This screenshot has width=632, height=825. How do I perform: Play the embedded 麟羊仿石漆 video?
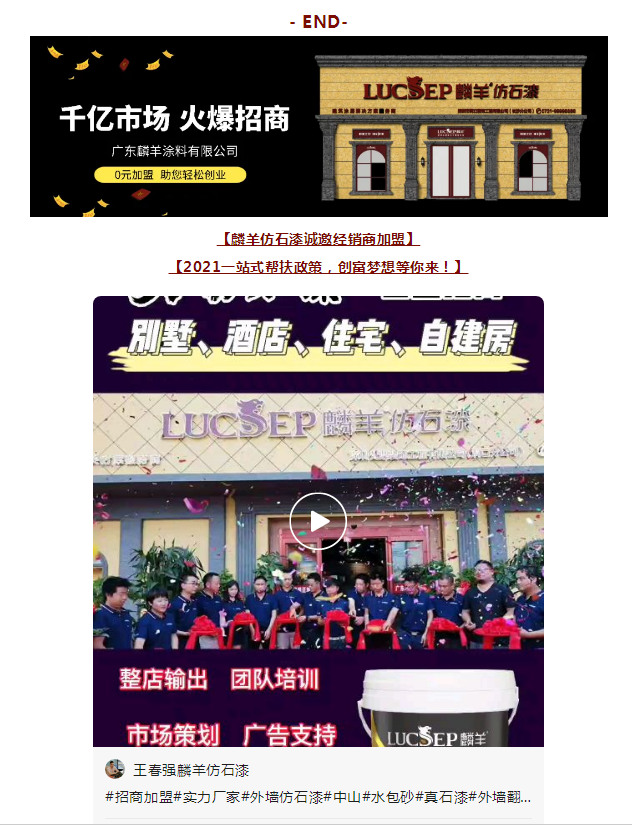point(318,521)
